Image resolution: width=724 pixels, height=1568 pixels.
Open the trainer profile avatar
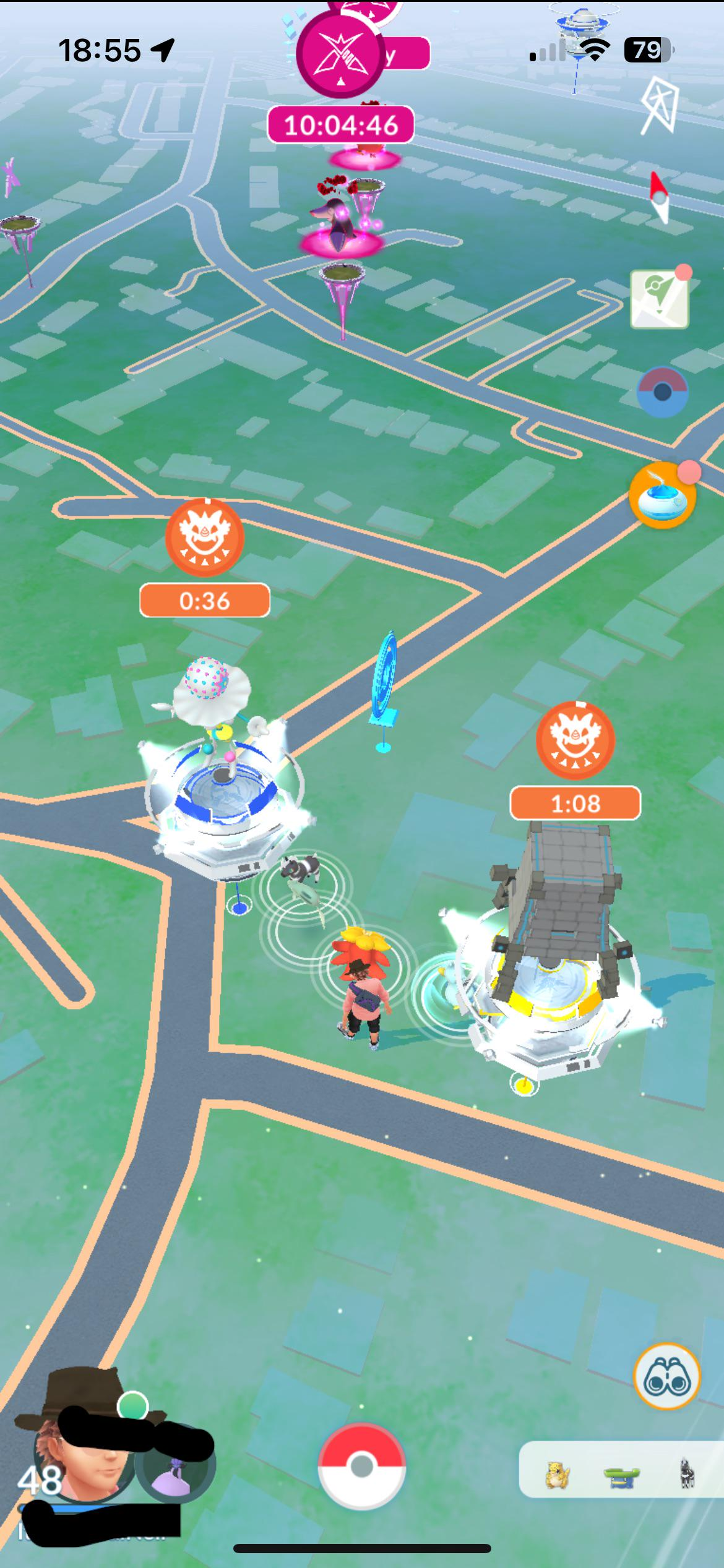(80, 1447)
